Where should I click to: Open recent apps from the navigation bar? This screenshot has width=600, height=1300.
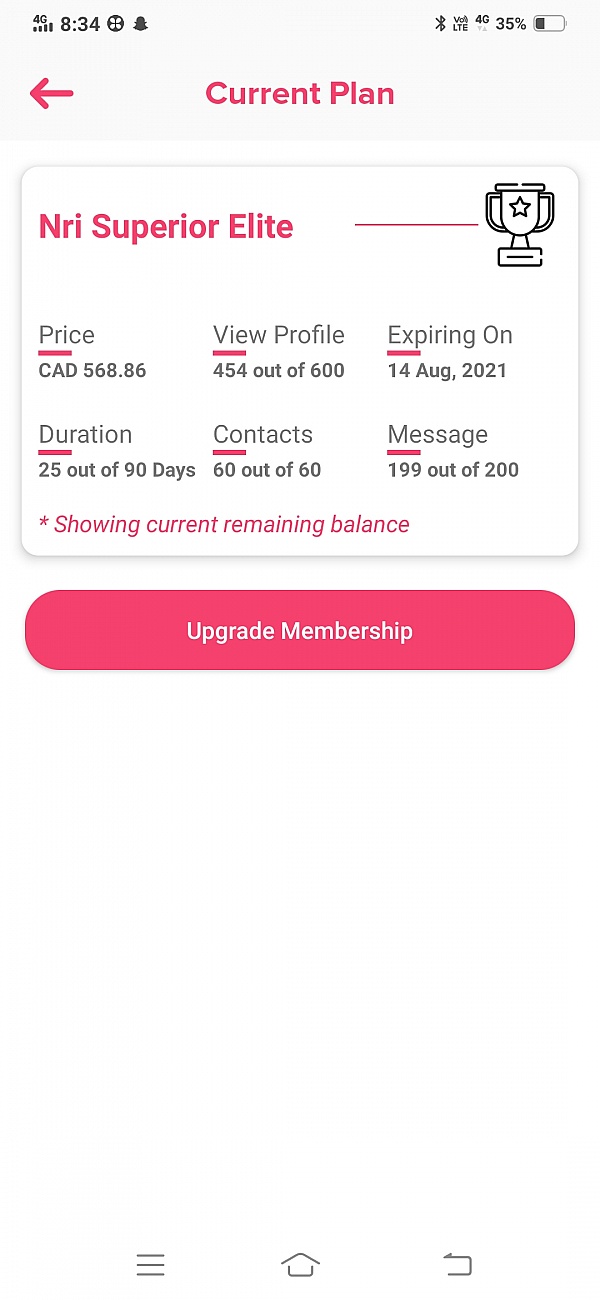pos(150,1265)
